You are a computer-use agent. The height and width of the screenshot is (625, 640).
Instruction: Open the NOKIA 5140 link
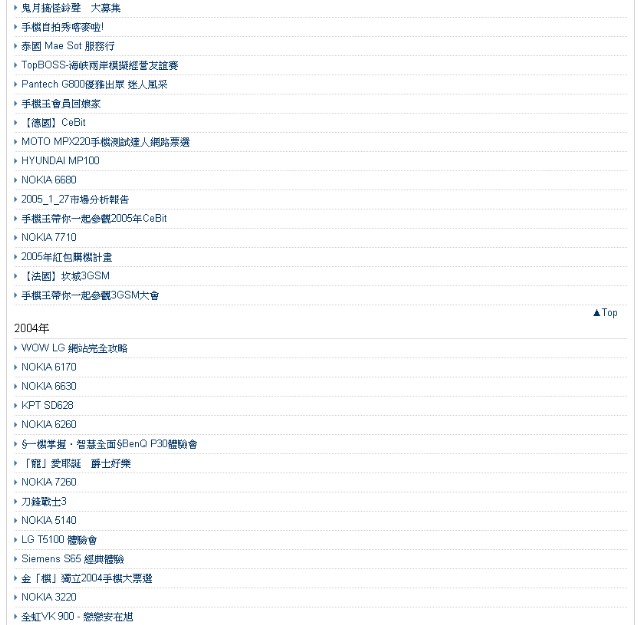click(48, 520)
